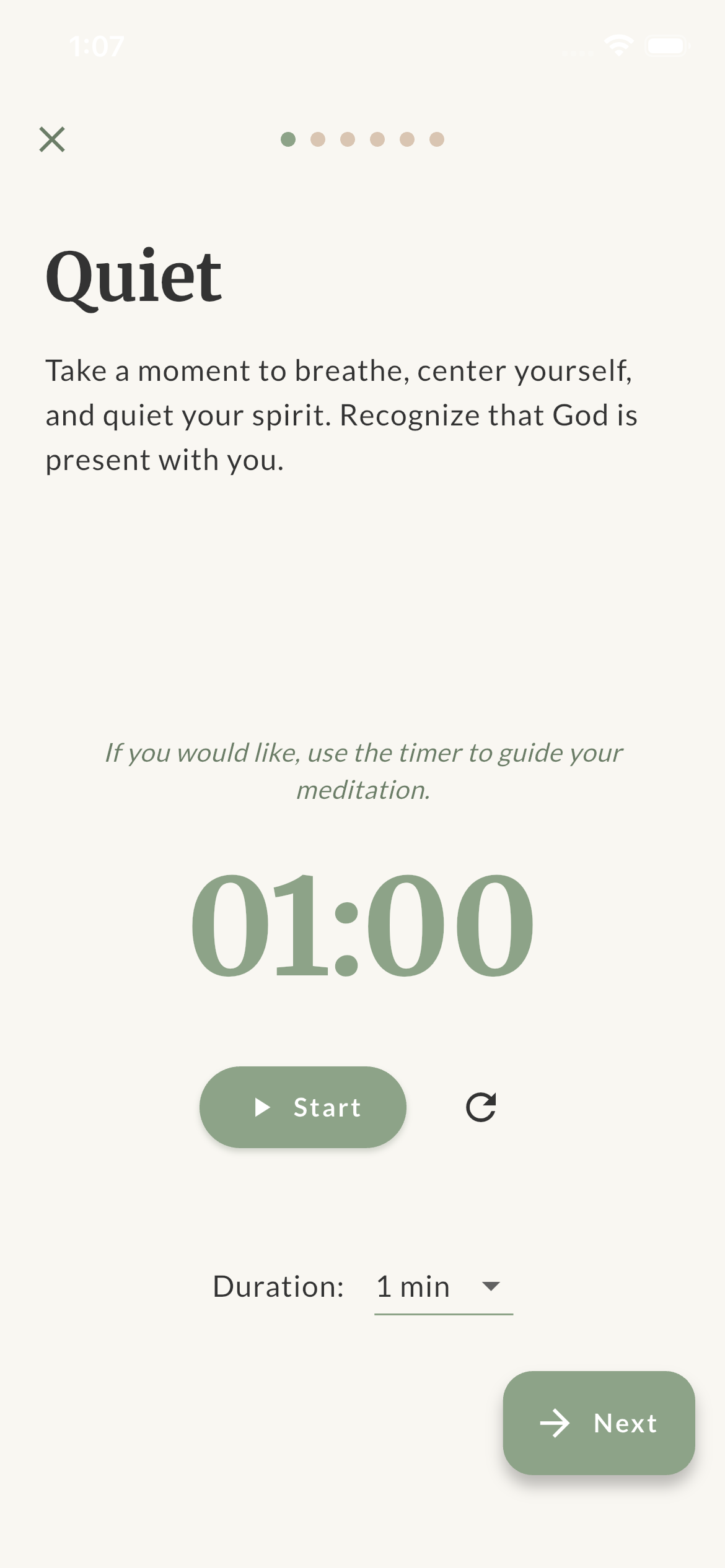The width and height of the screenshot is (725, 1568).
Task: Reset the timer with the refresh icon
Action: (481, 1107)
